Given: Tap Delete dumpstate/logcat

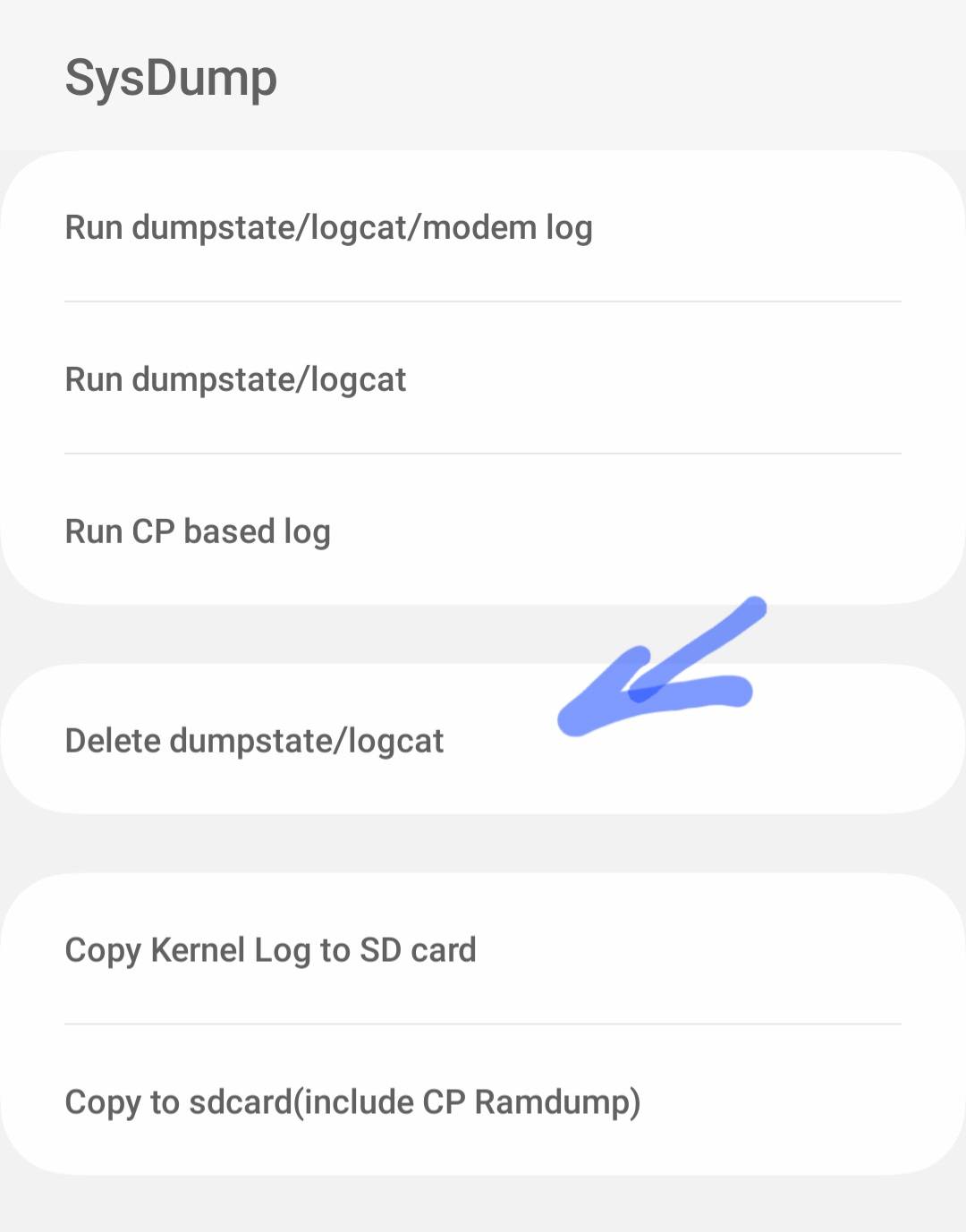Looking at the screenshot, I should [255, 741].
